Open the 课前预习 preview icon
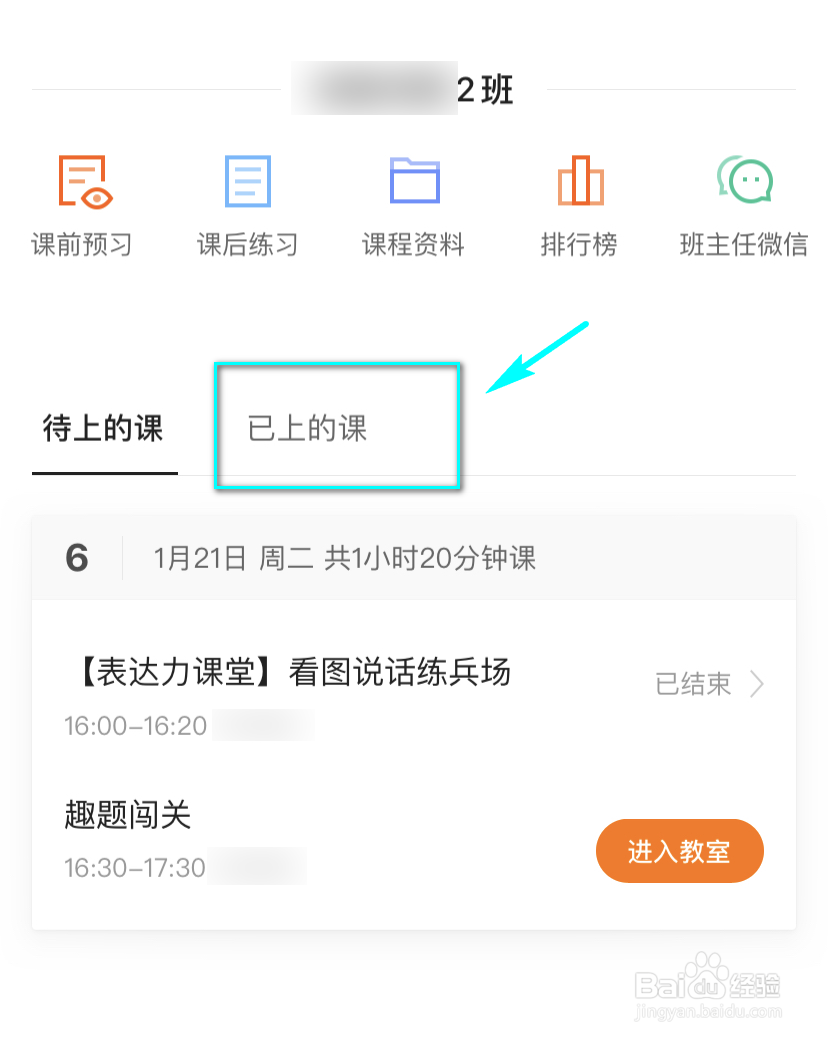This screenshot has height=1040, width=828. [x=81, y=203]
